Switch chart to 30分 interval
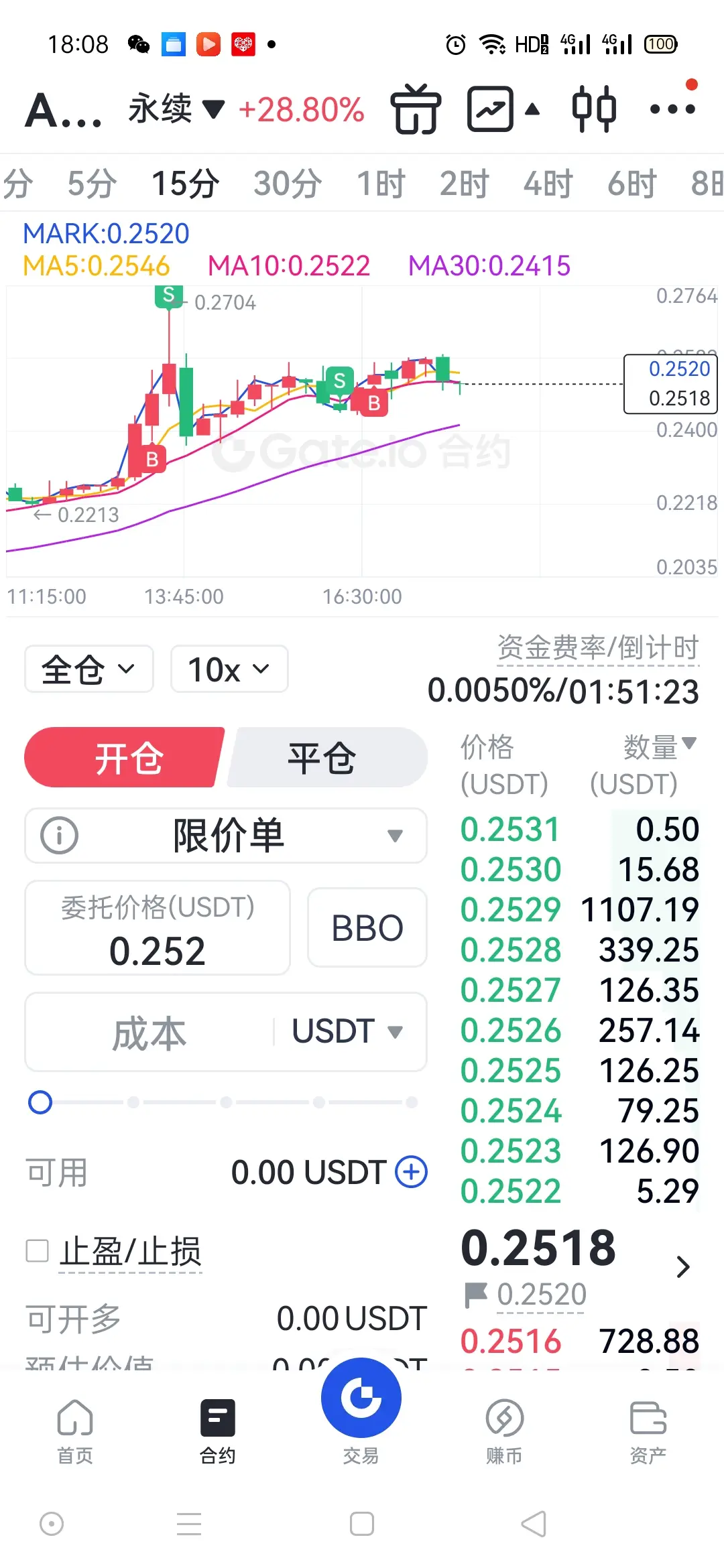Image resolution: width=724 pixels, height=1568 pixels. point(288,184)
